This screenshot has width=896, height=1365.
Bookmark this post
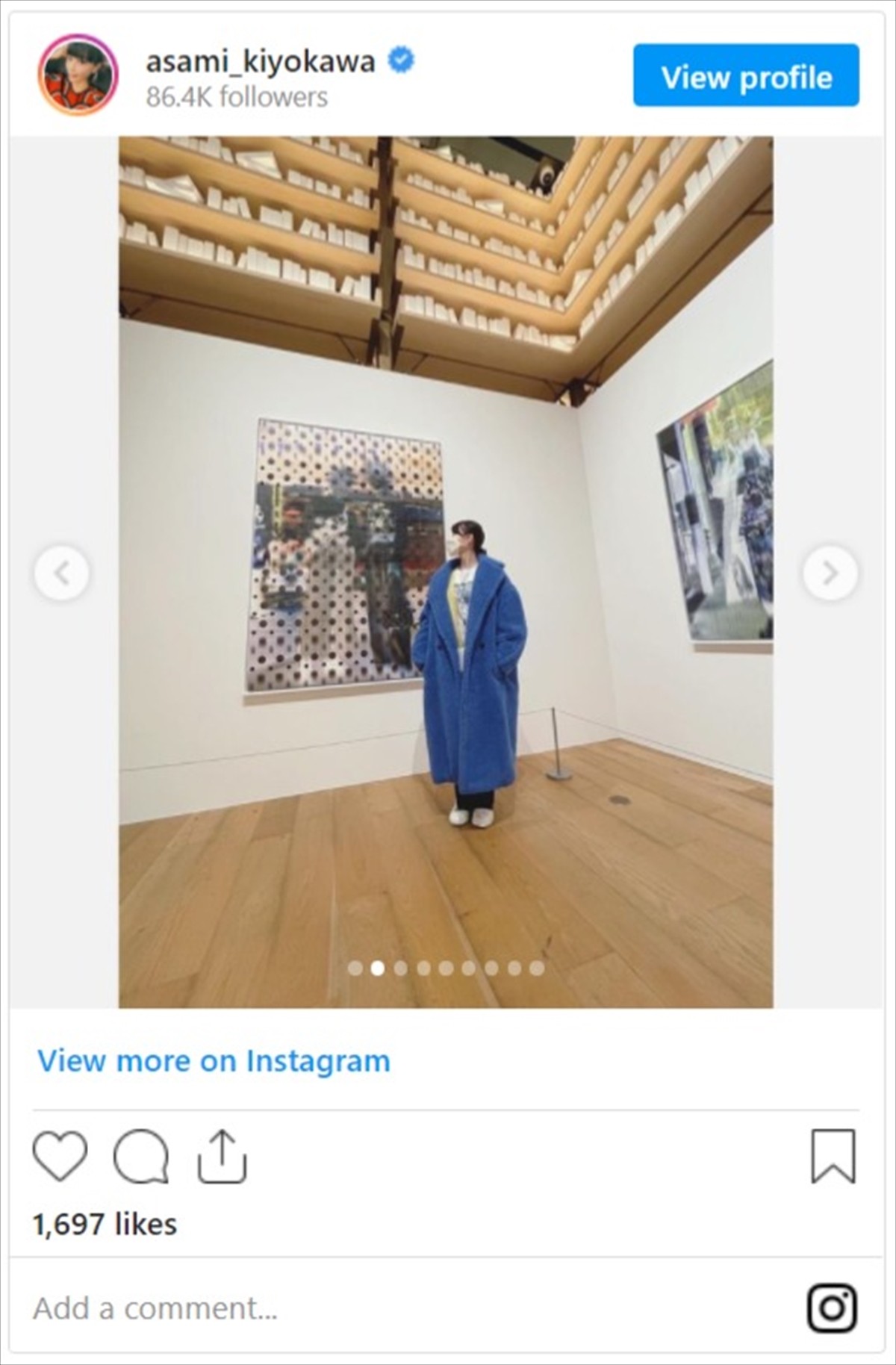(833, 1157)
